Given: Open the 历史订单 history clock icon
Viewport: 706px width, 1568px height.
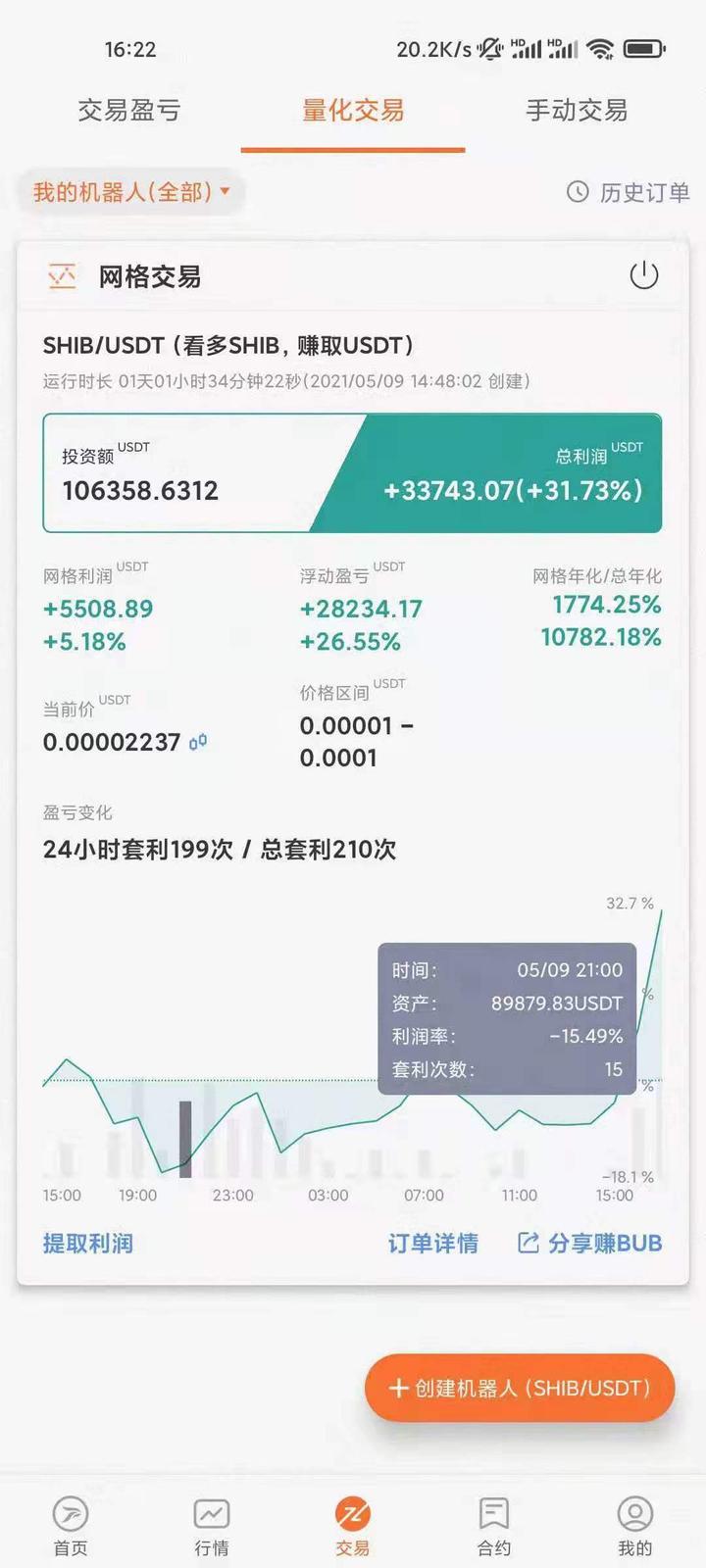Looking at the screenshot, I should click(576, 193).
